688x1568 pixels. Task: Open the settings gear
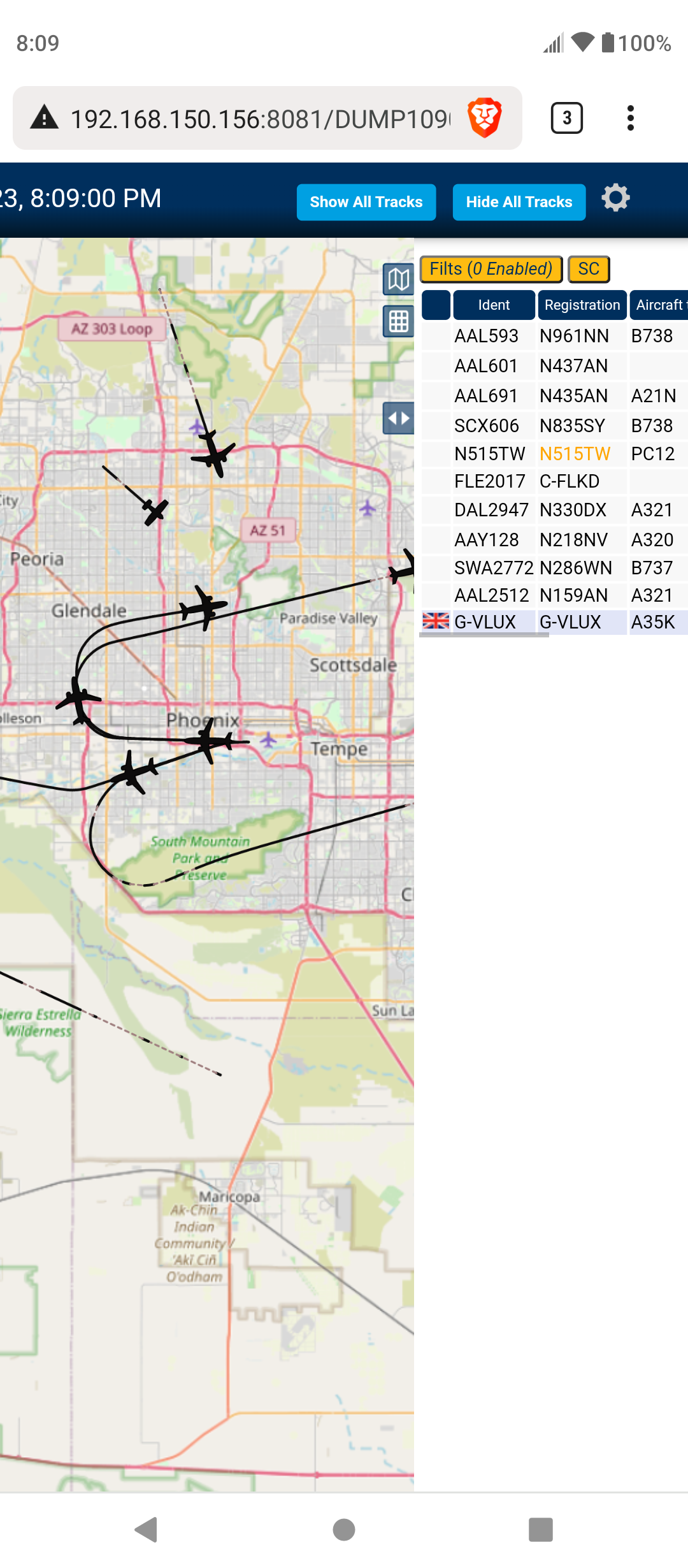coord(615,198)
